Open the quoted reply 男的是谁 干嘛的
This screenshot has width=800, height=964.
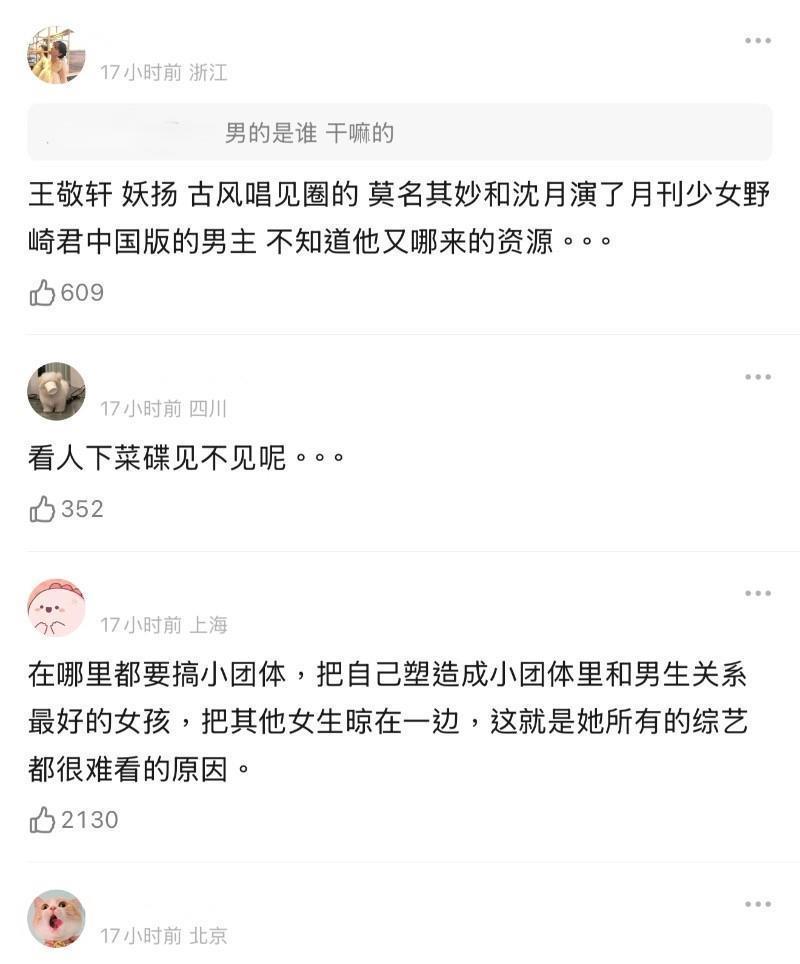click(x=400, y=133)
